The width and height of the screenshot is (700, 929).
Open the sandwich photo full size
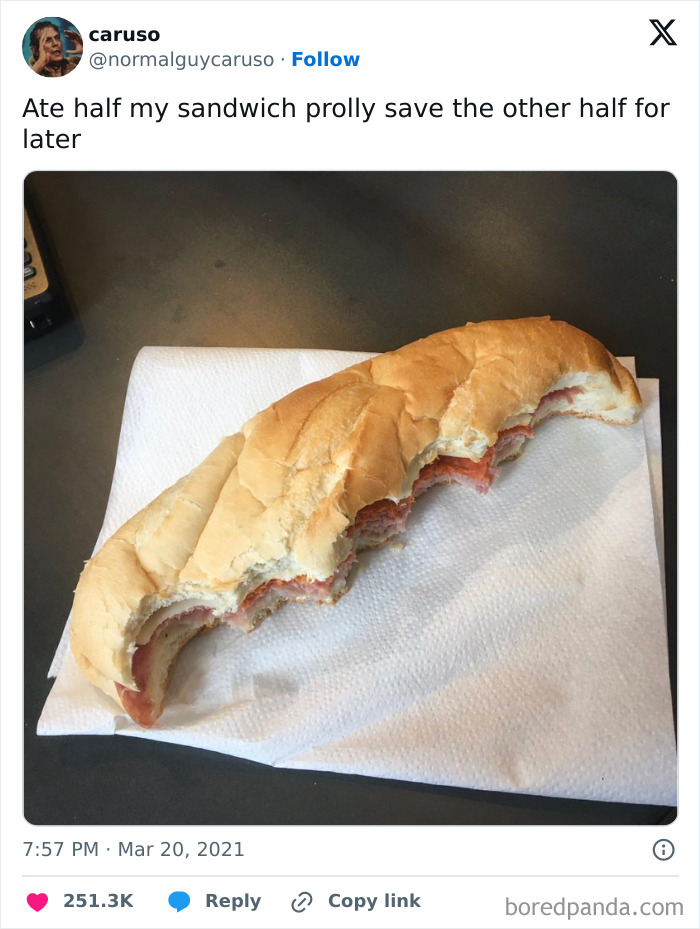[x=350, y=498]
